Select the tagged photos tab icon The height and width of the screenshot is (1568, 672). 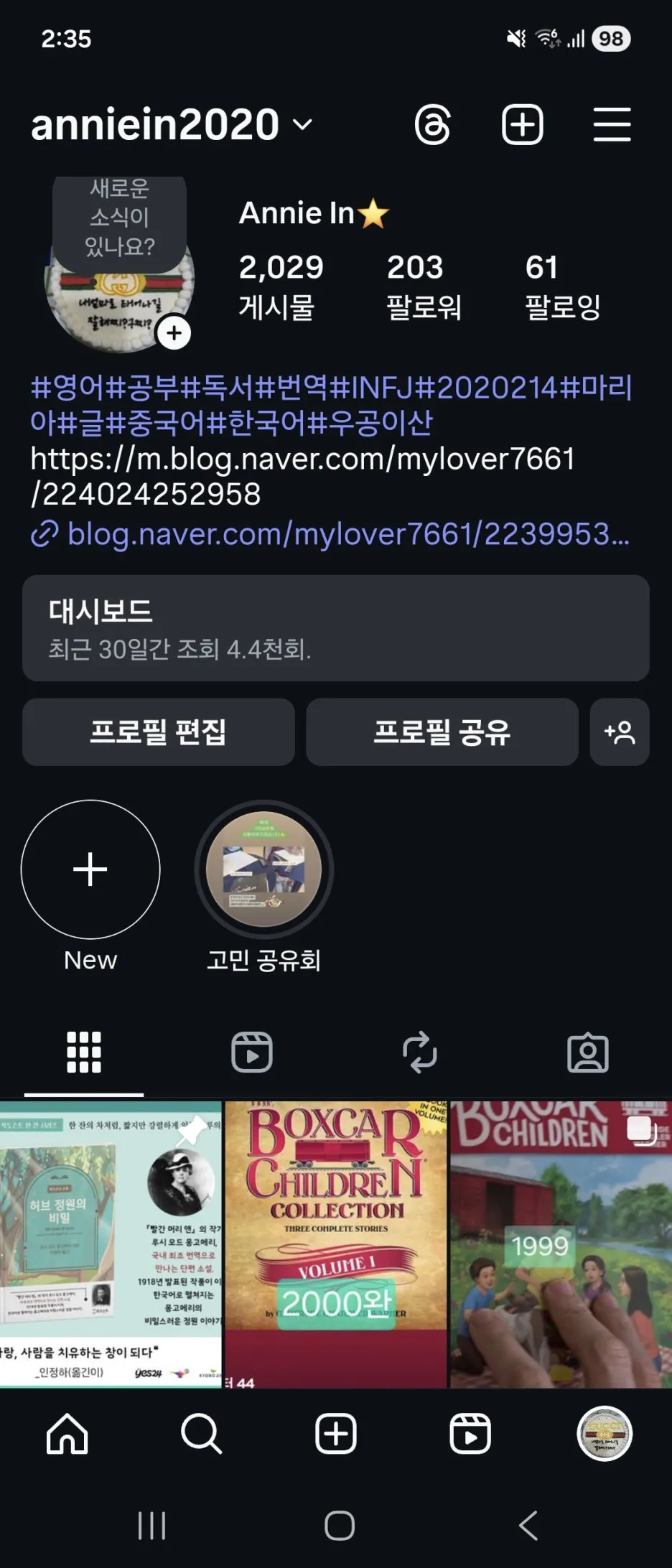pos(589,1053)
